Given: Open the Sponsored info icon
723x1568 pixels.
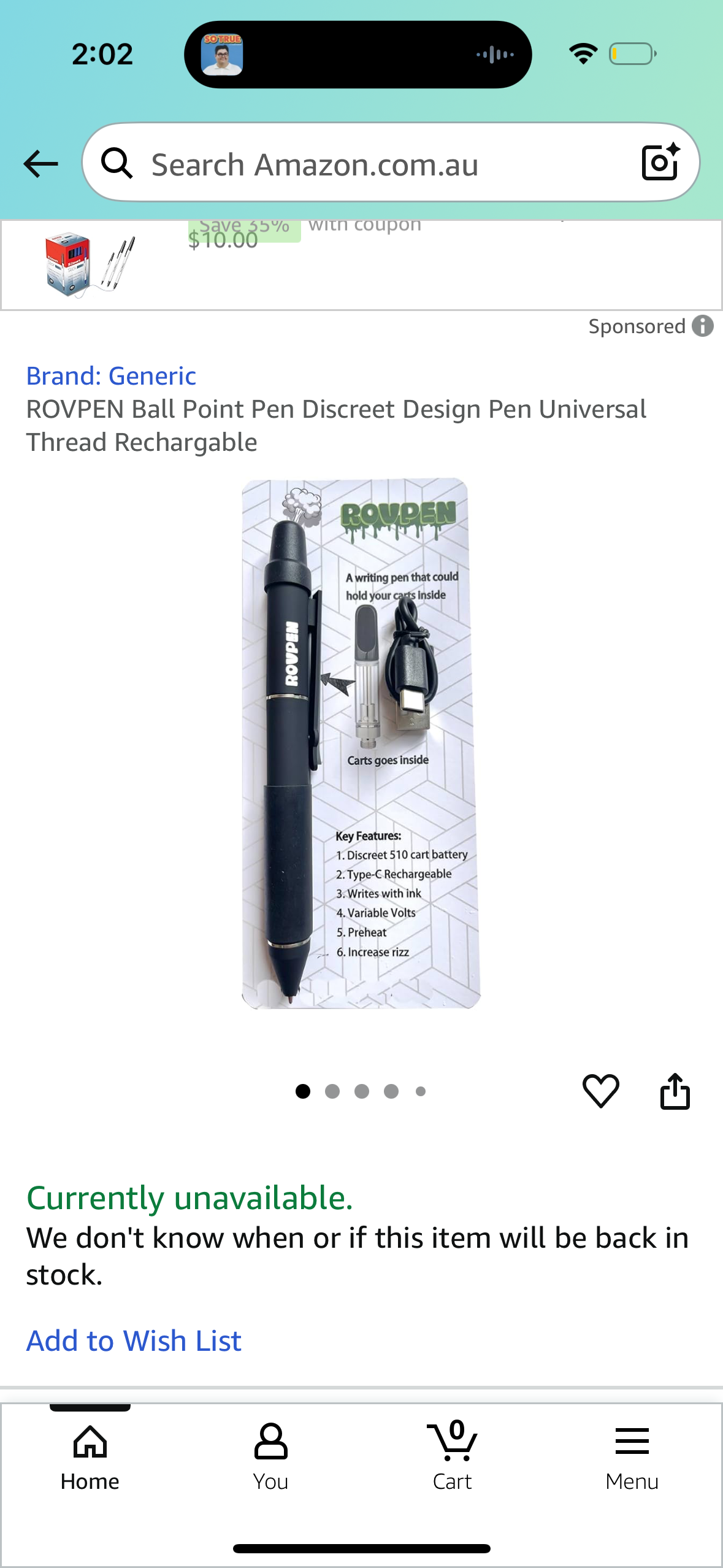Looking at the screenshot, I should click(x=703, y=326).
